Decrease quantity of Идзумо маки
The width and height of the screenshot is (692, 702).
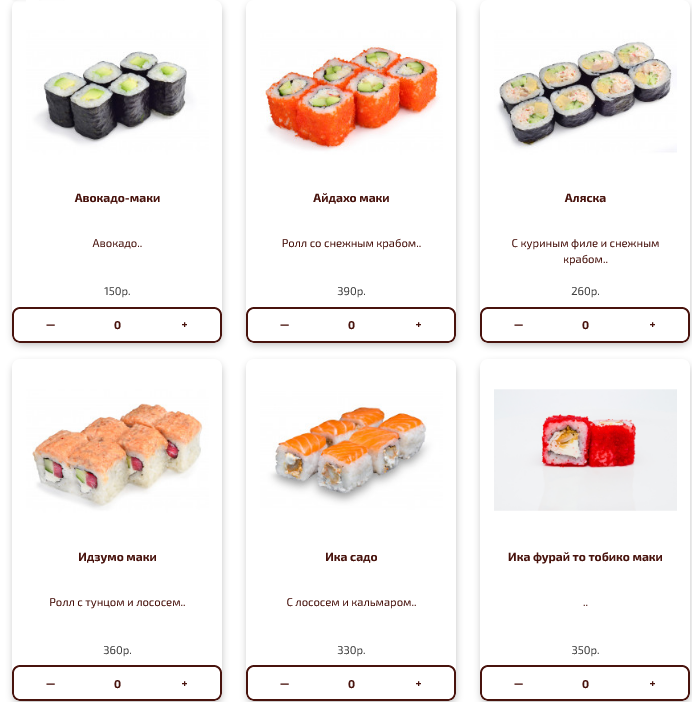click(x=50, y=684)
